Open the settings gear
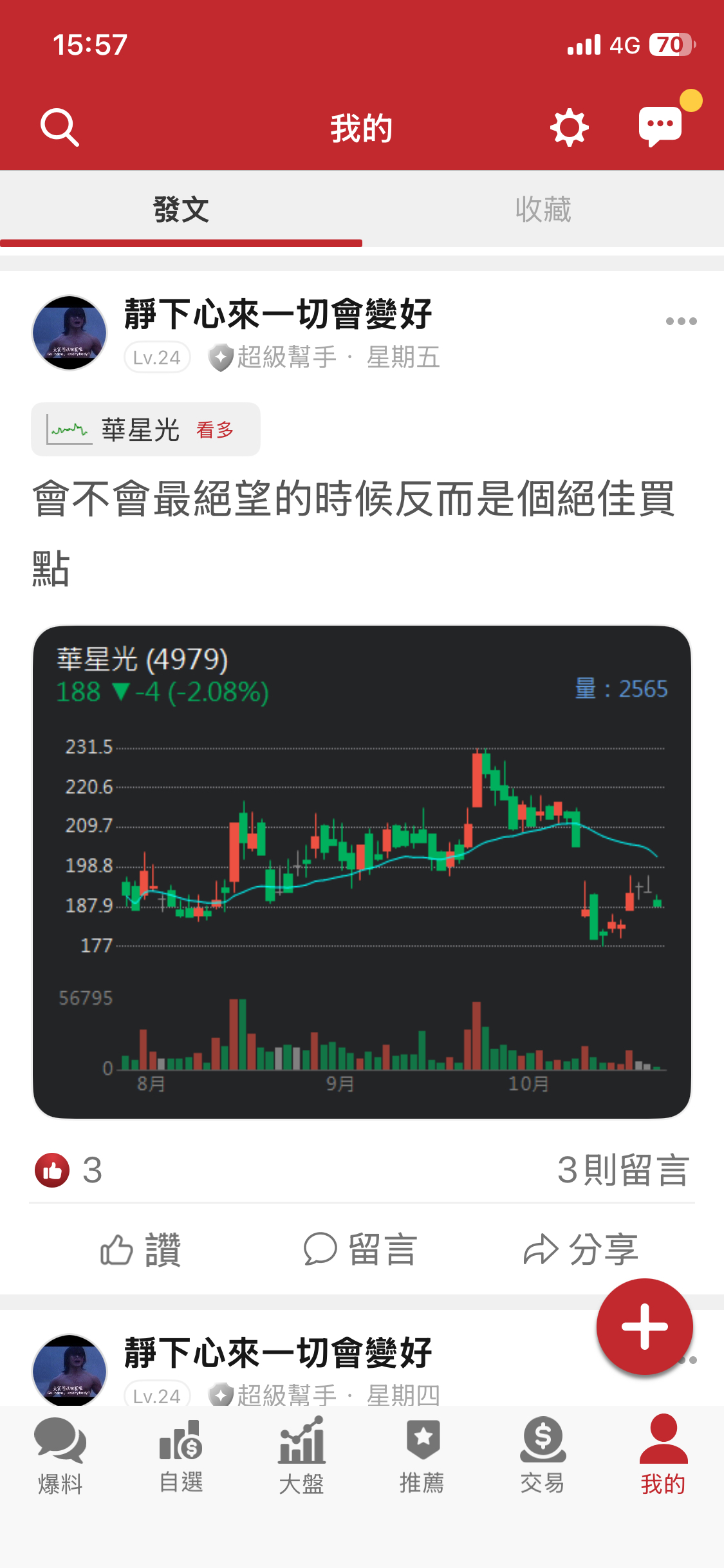The height and width of the screenshot is (1568, 724). coord(570,127)
